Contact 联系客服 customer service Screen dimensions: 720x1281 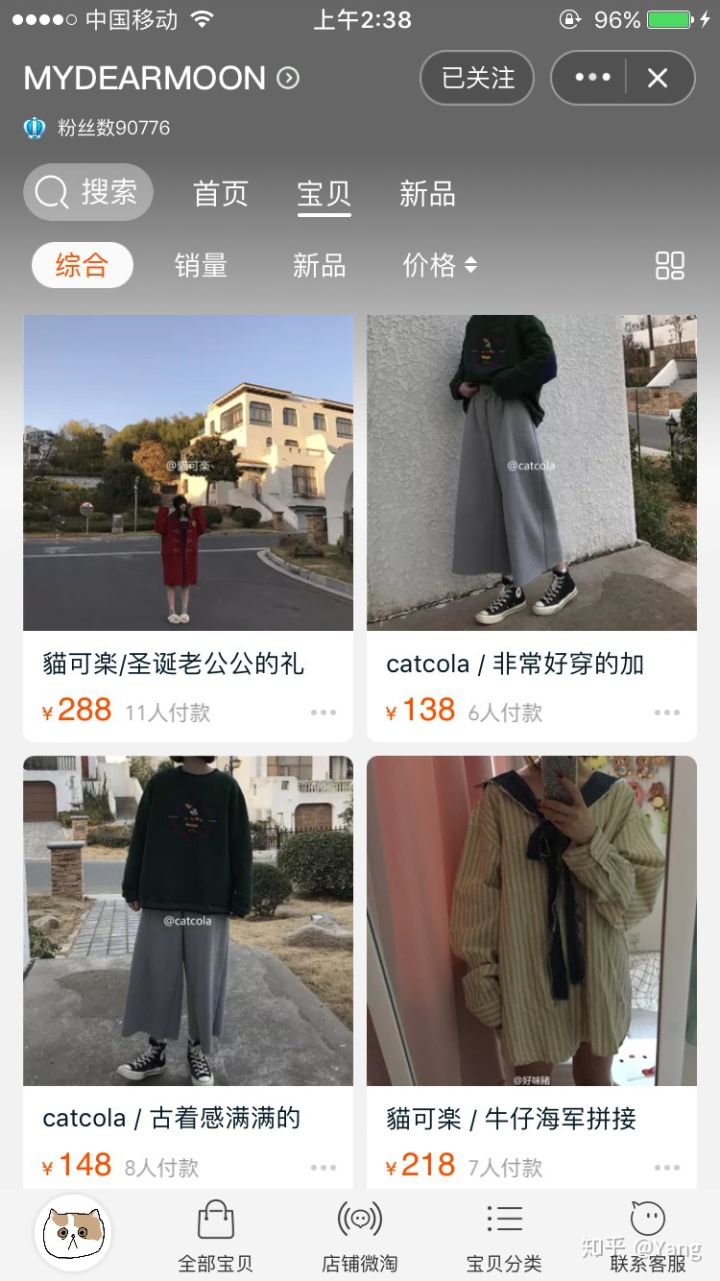pyautogui.click(x=648, y=1236)
